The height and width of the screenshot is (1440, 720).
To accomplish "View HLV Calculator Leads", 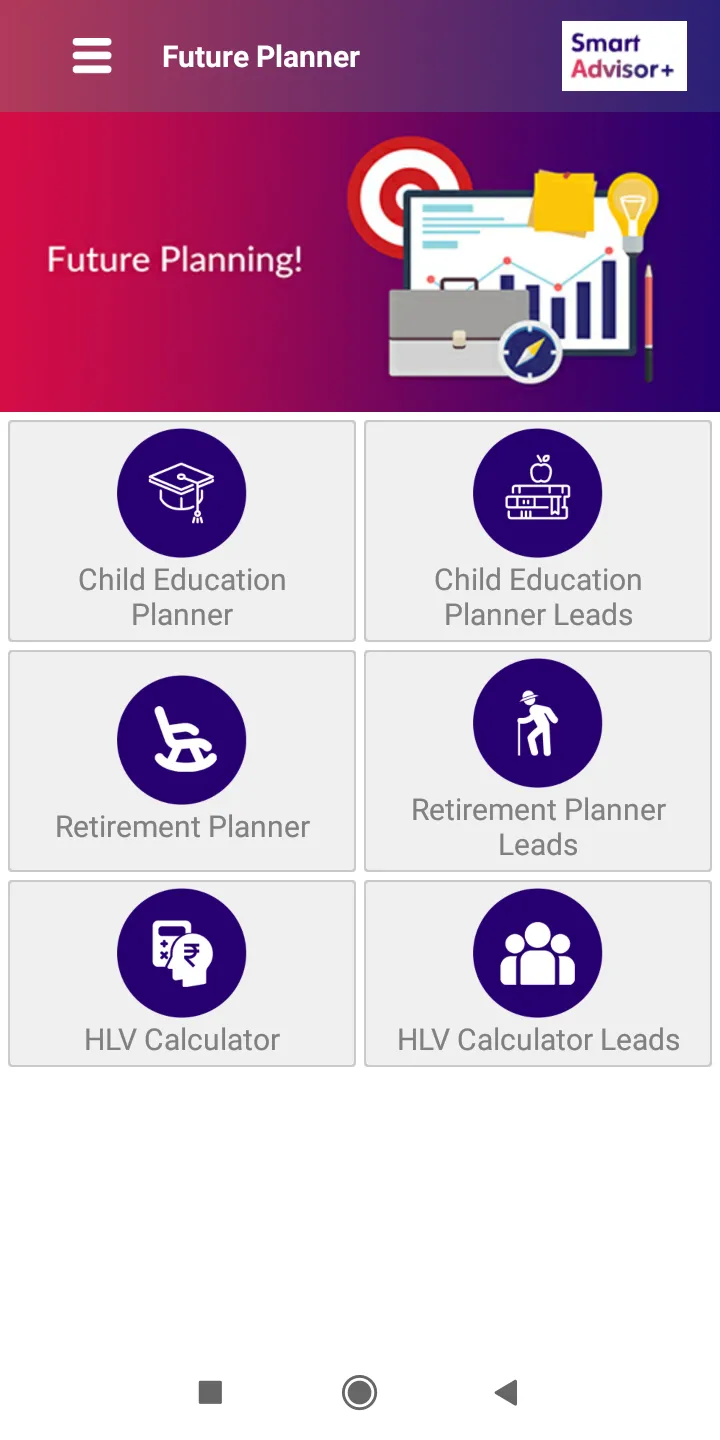I will point(538,973).
